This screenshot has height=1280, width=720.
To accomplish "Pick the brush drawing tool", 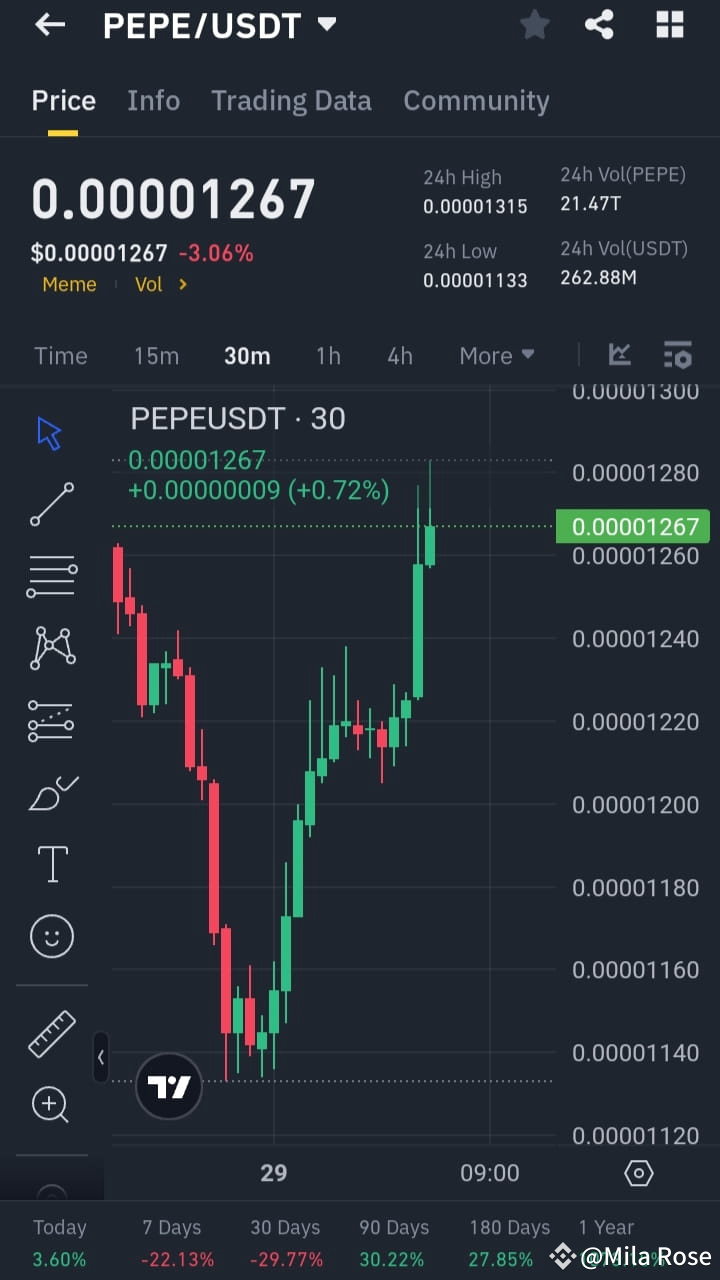I will (x=51, y=792).
